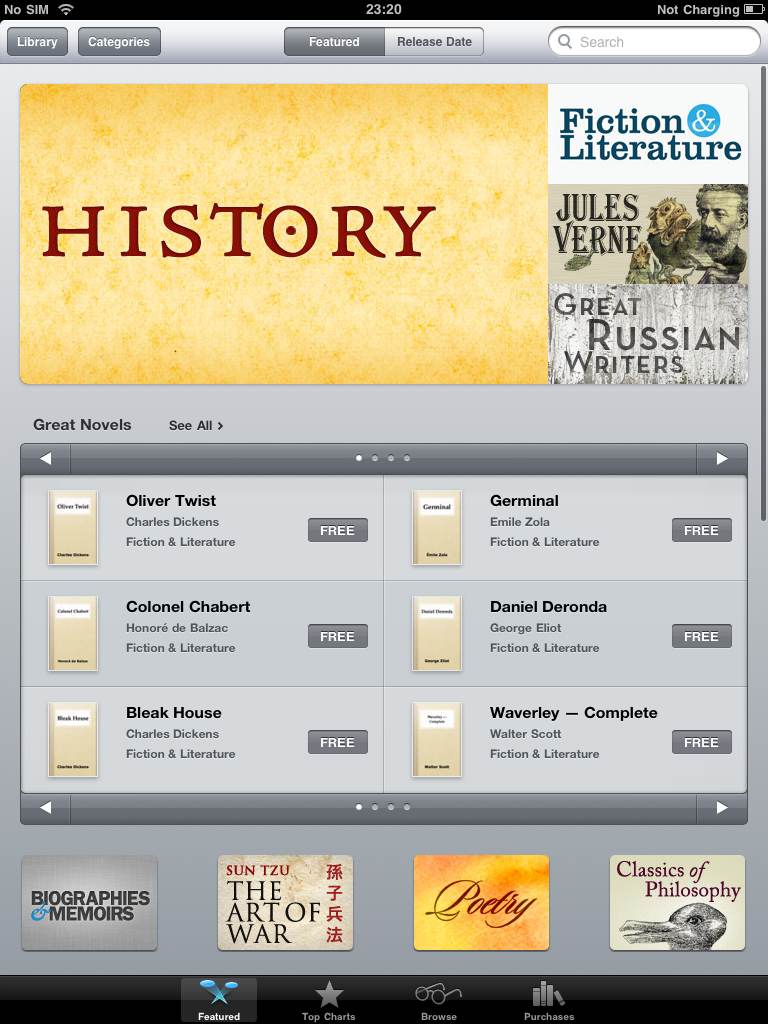The width and height of the screenshot is (768, 1024).
Task: Open the Poetry collection tile
Action: point(481,903)
